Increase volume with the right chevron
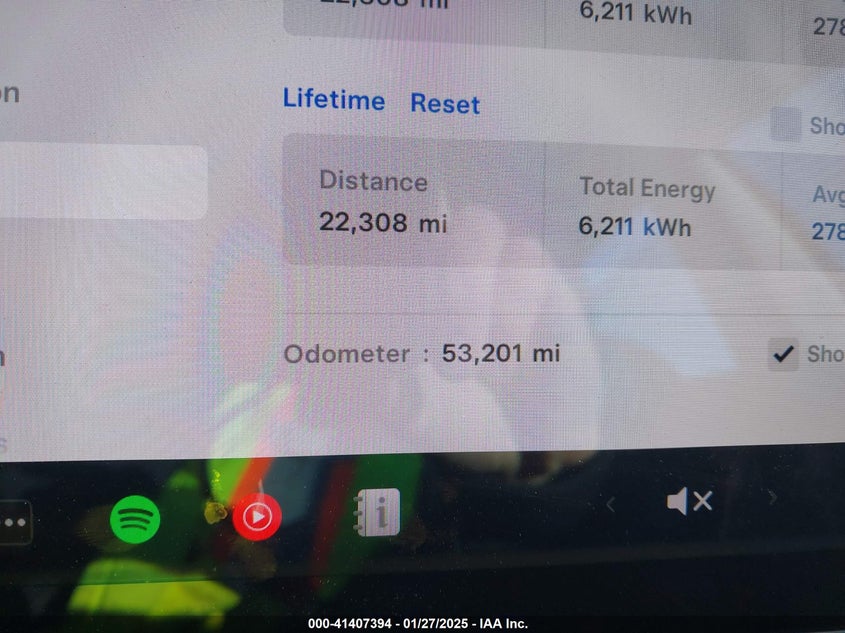Screen dimensions: 845x633 (771, 497)
